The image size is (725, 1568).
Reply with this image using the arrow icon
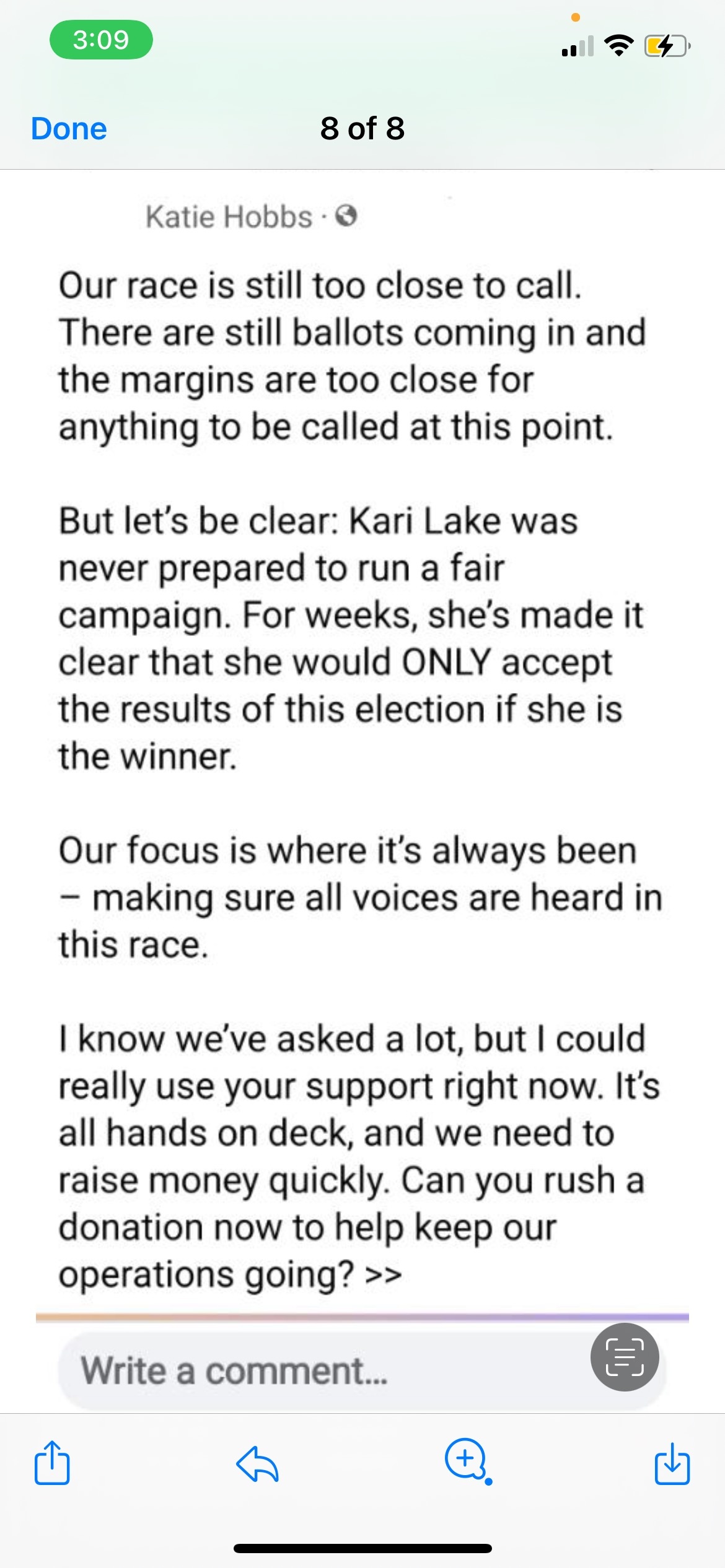pyautogui.click(x=257, y=1464)
